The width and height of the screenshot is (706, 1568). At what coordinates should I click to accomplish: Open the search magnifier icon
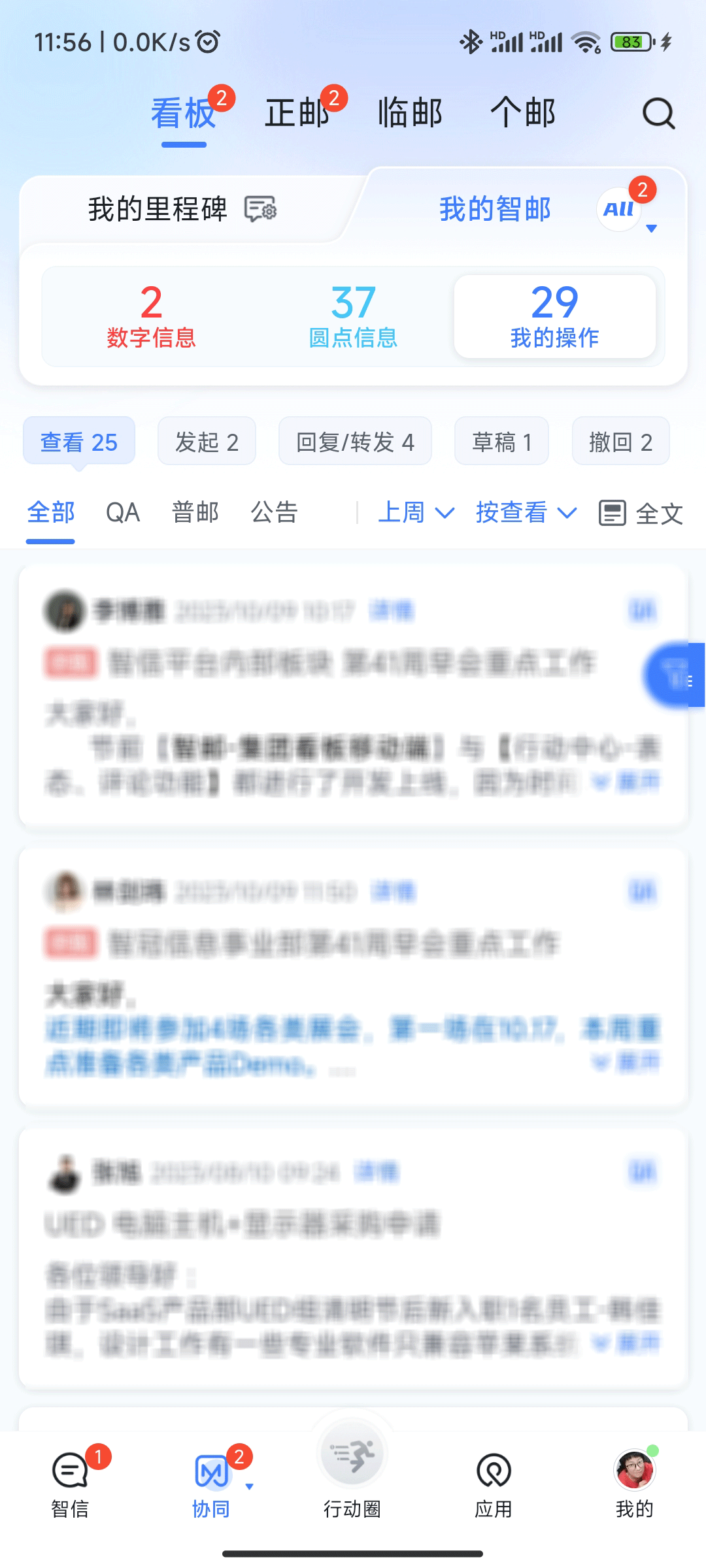(658, 114)
